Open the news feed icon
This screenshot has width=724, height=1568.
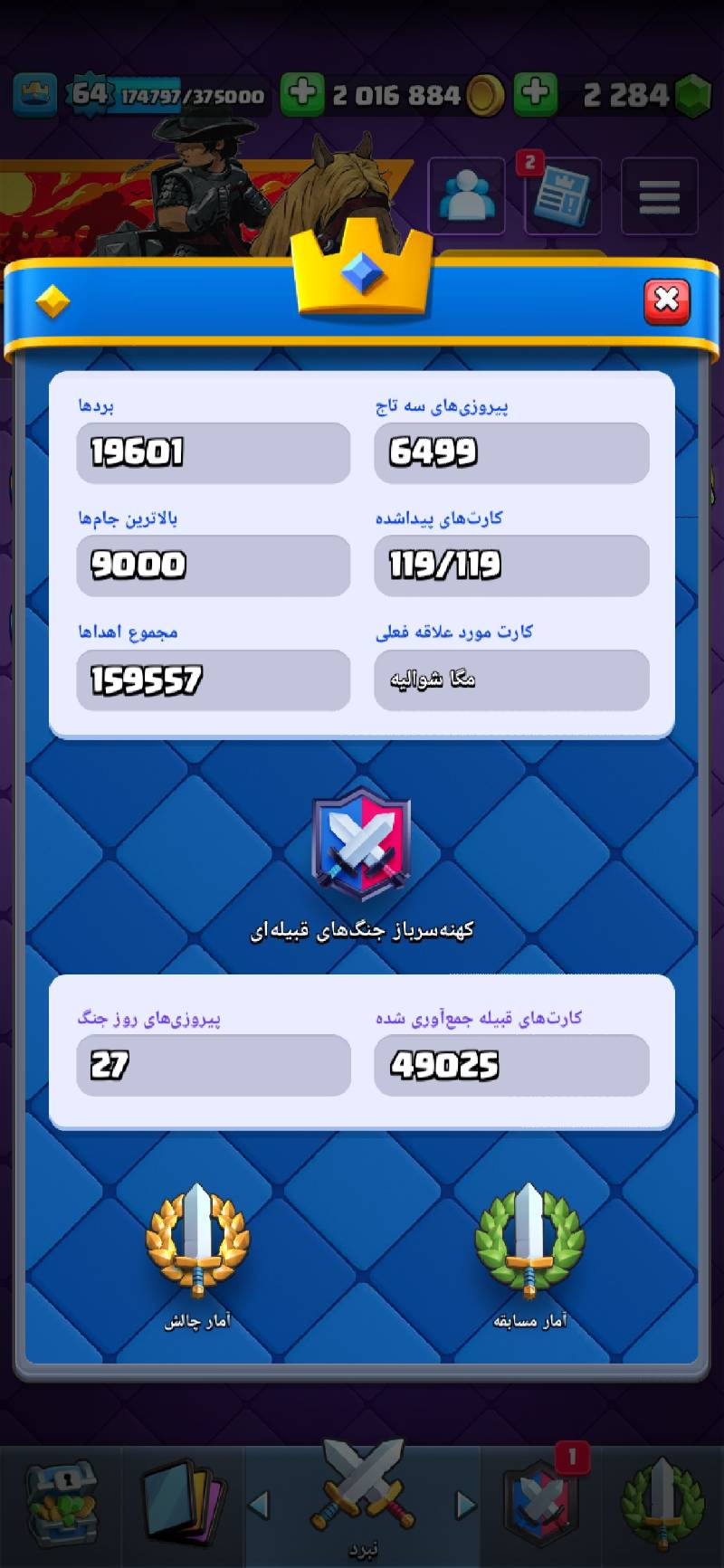pyautogui.click(x=562, y=195)
